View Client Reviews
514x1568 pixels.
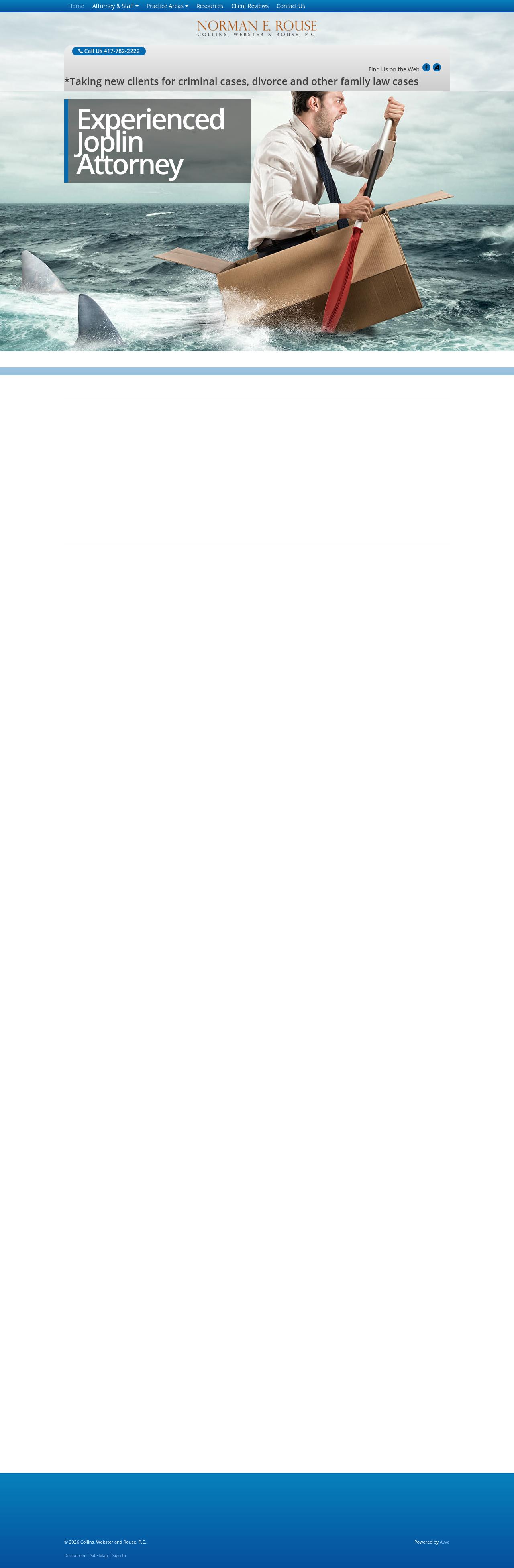click(250, 6)
